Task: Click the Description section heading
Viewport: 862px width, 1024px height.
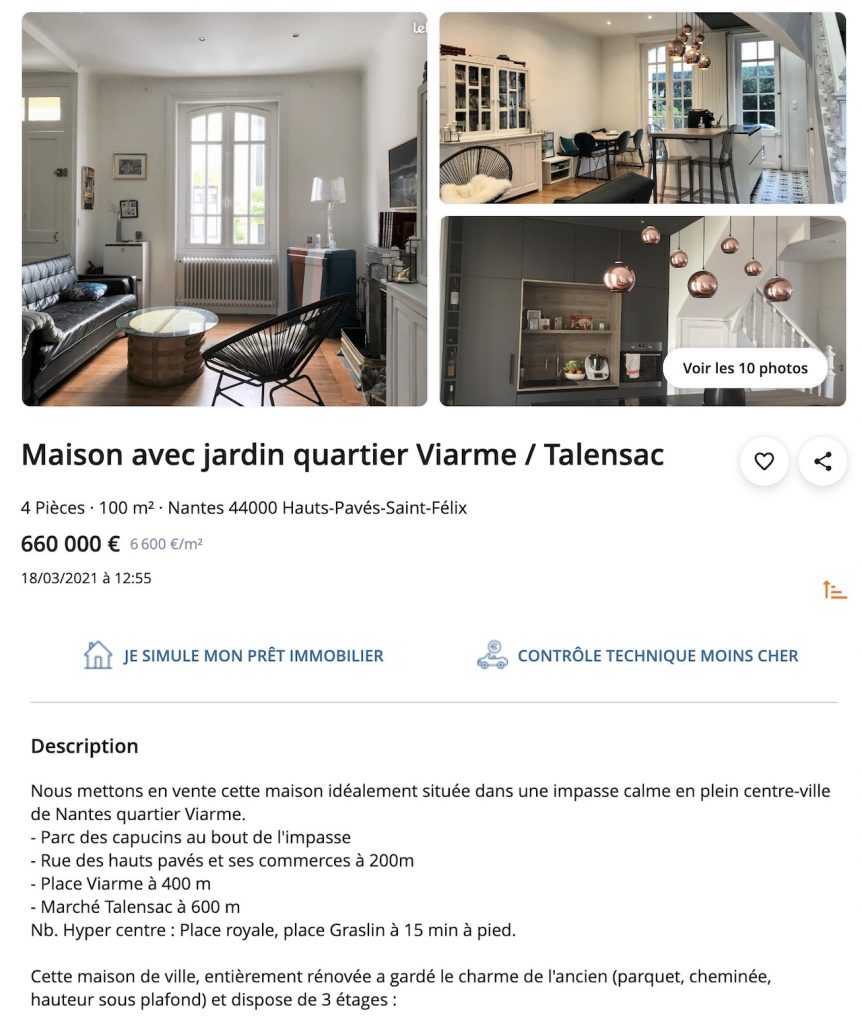Action: pyautogui.click(x=85, y=746)
